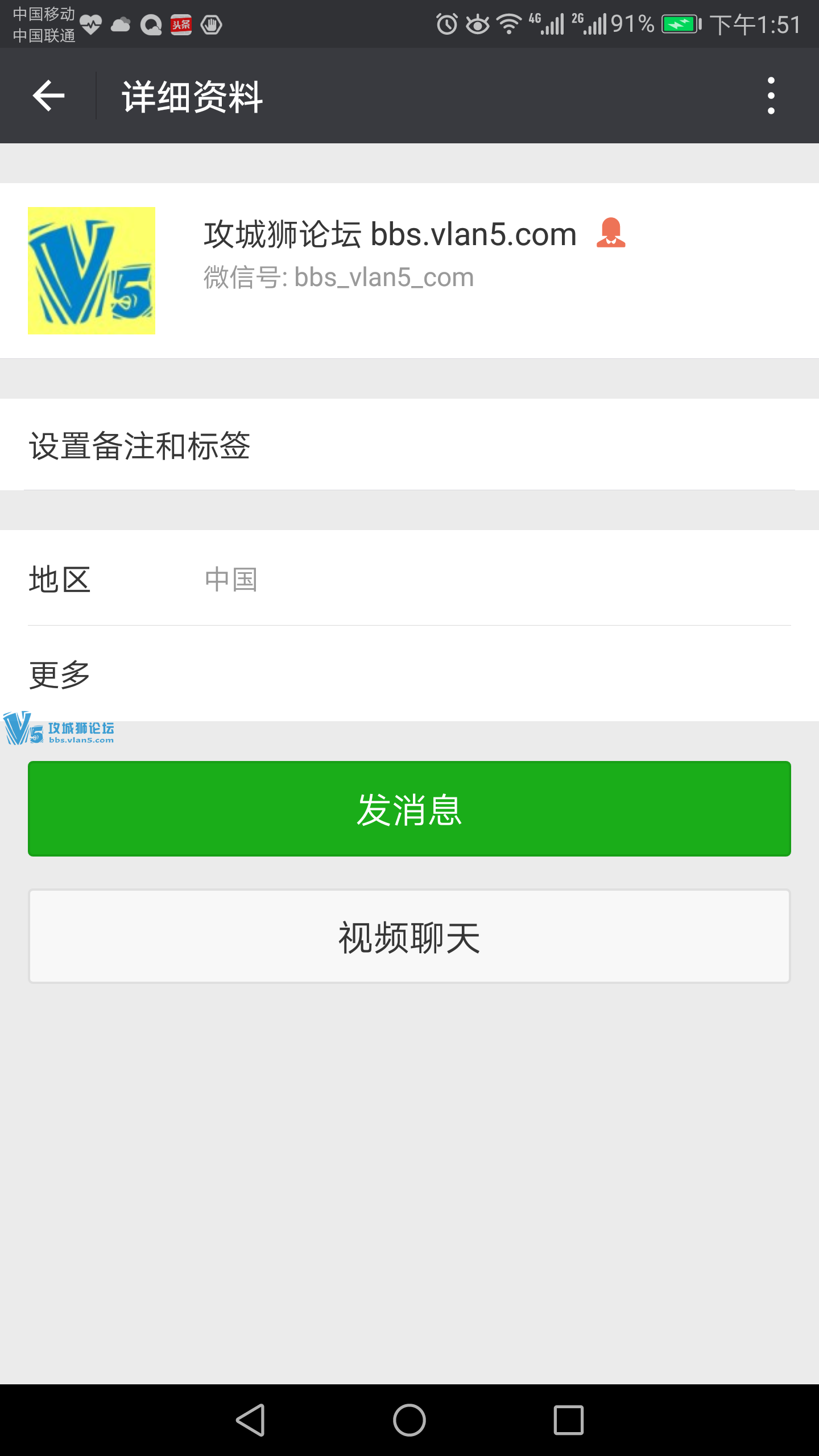Screen dimensions: 819x1456
Task: Go back from 详细资料 page
Action: click(x=49, y=96)
